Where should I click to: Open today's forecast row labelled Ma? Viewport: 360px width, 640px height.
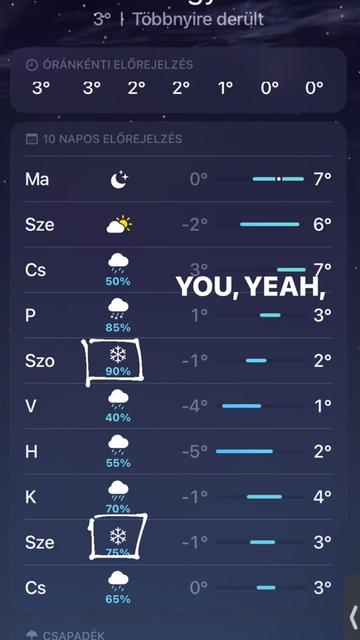[x=178, y=179]
